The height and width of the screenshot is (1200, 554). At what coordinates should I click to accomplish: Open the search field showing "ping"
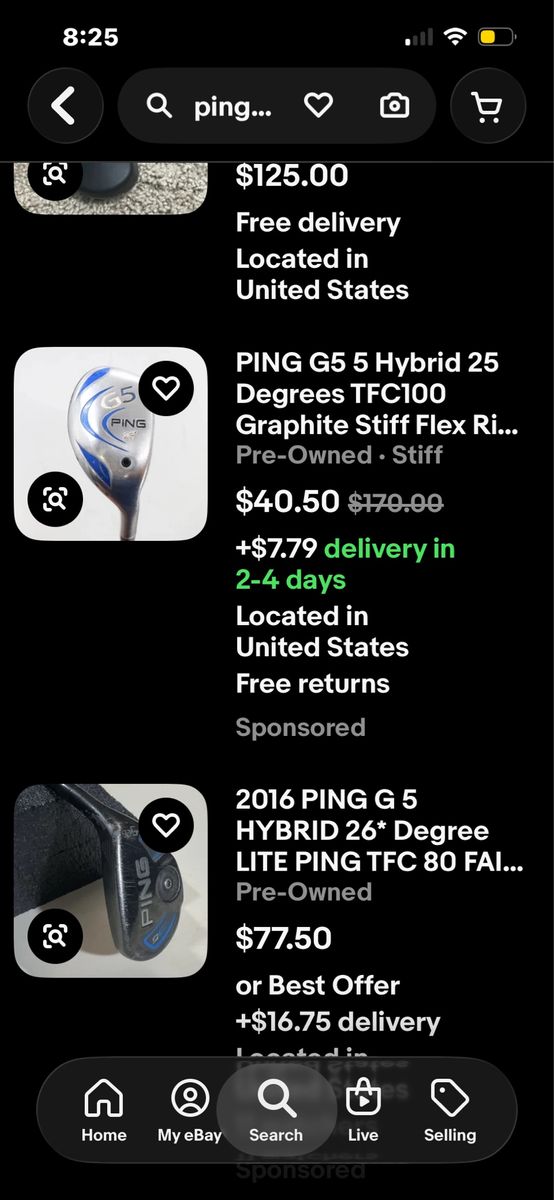pos(210,106)
